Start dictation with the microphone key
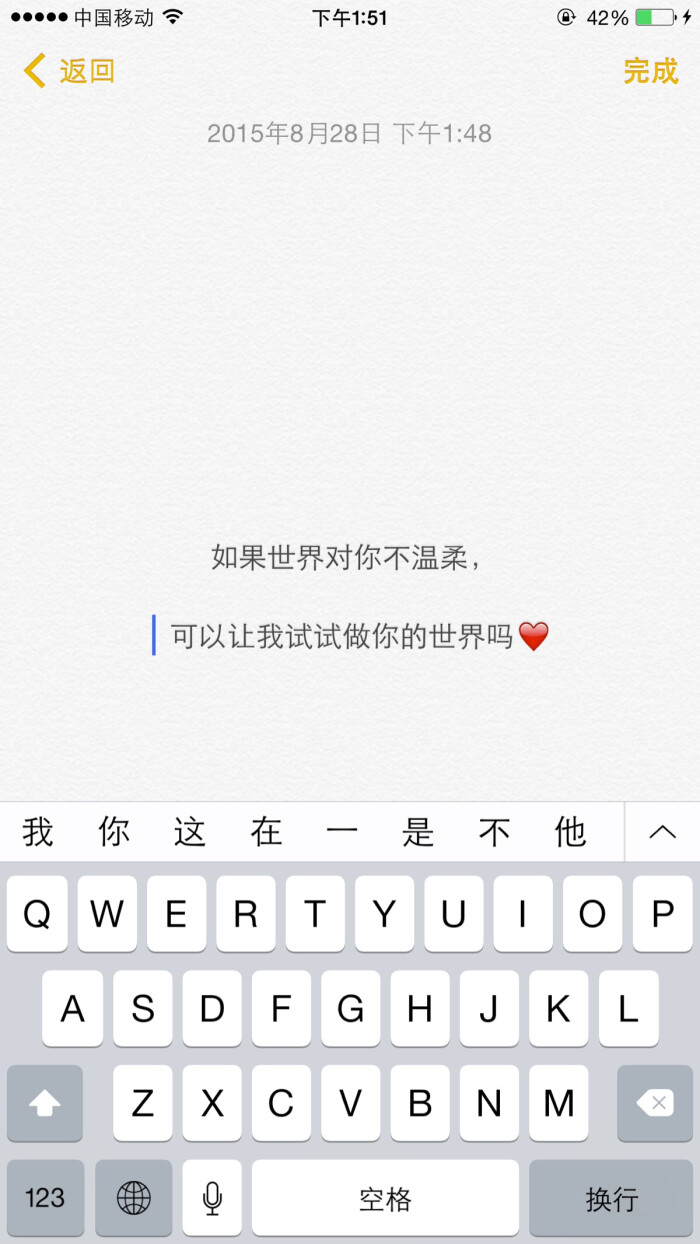Viewport: 700px width, 1244px height. [212, 1198]
